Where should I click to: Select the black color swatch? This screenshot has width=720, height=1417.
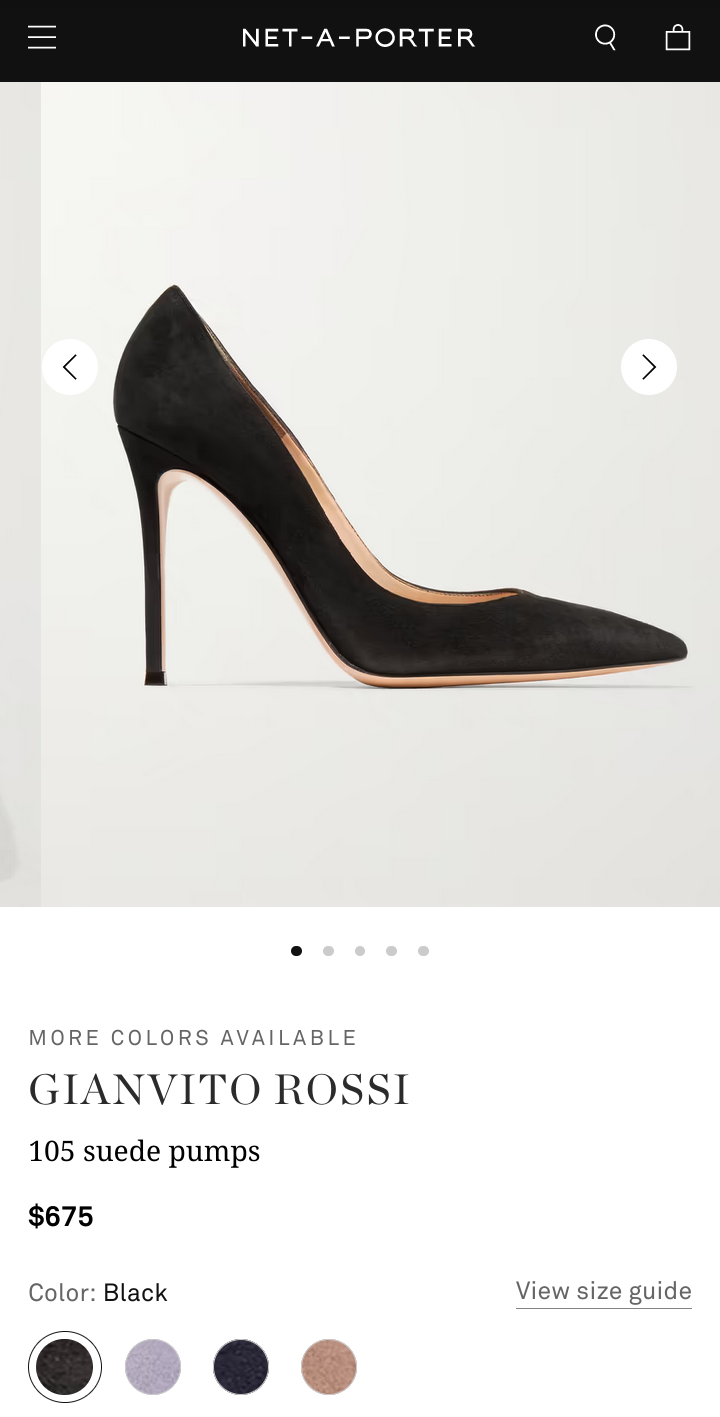pos(65,1367)
